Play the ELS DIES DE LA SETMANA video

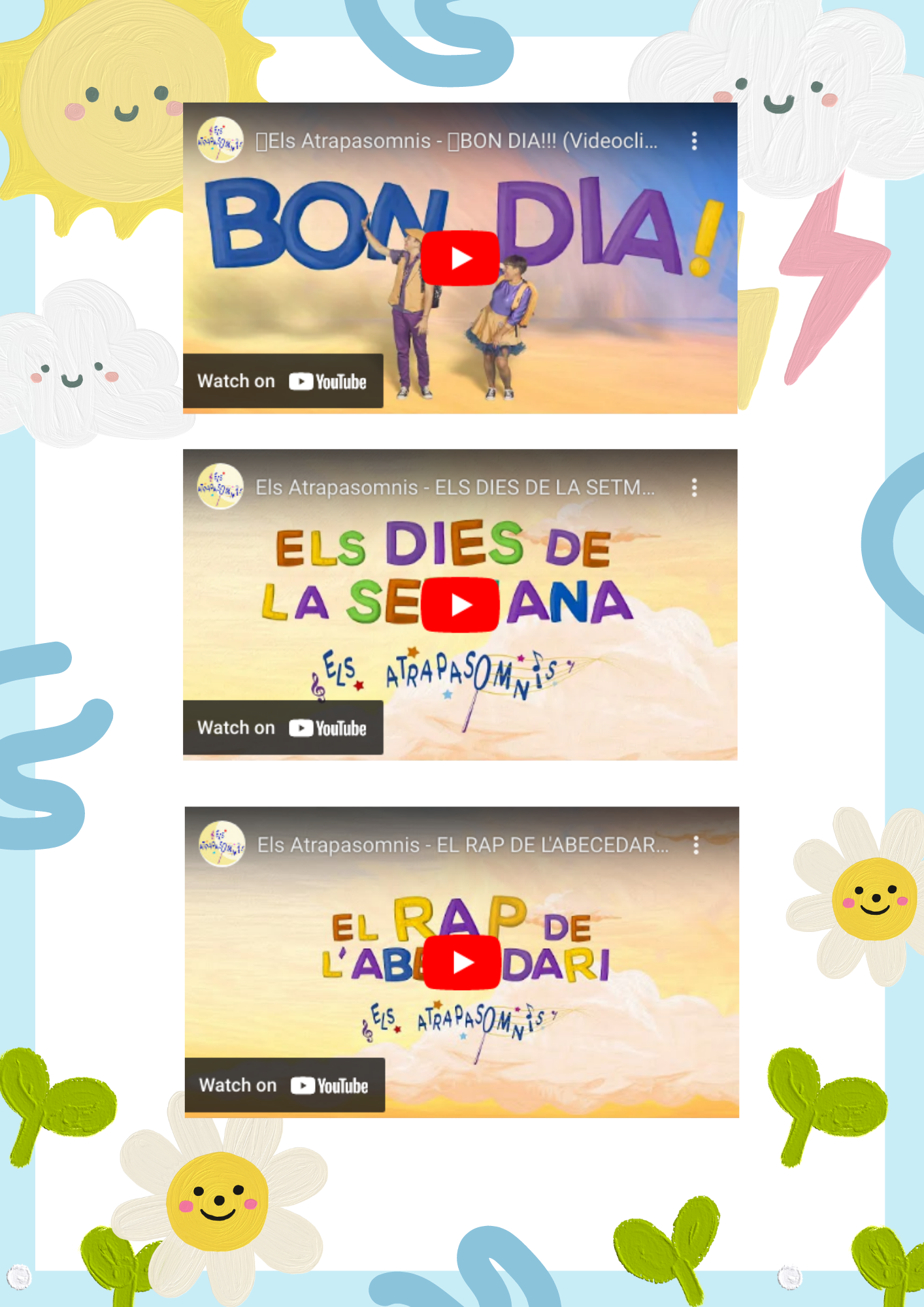[x=460, y=604]
